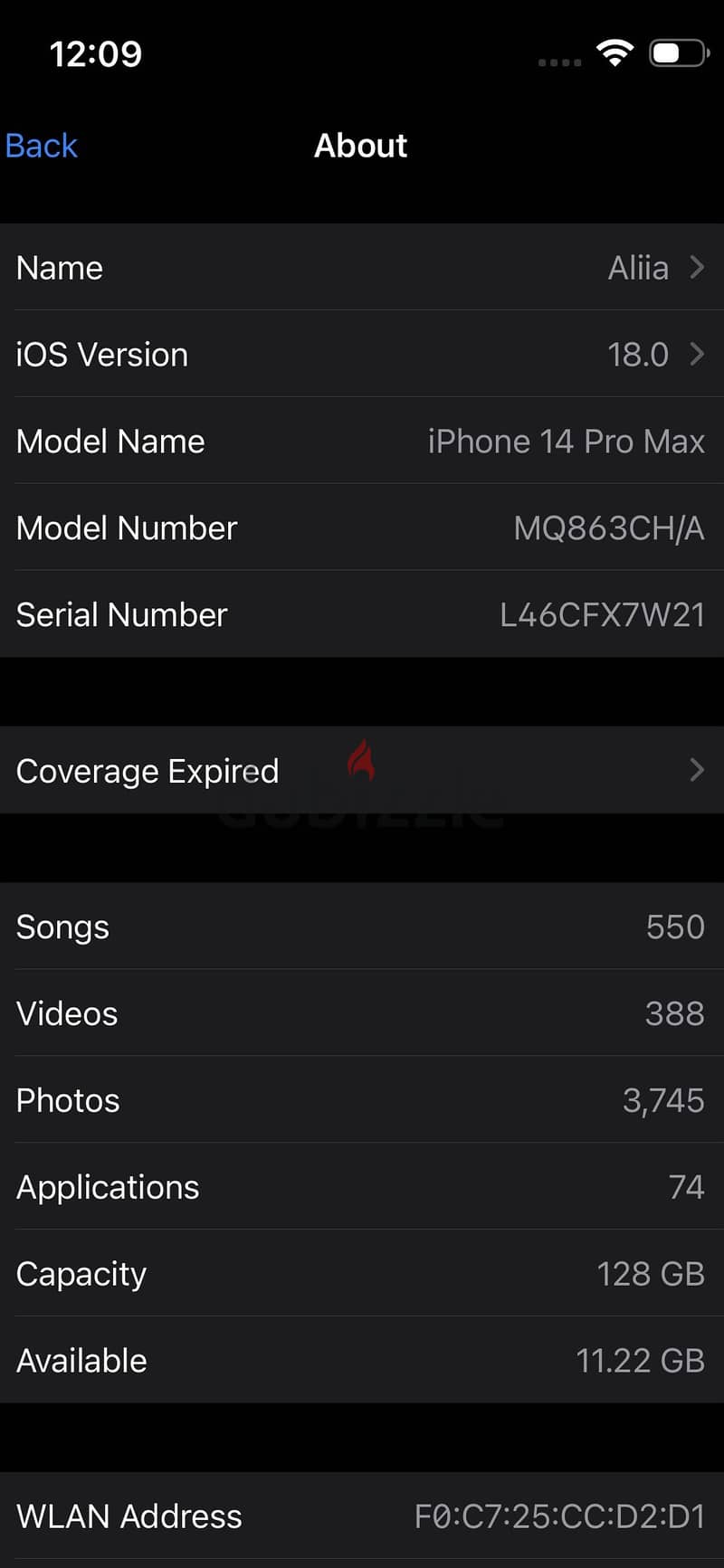
Task: Open the Name row showing Aliia
Action: [362, 267]
